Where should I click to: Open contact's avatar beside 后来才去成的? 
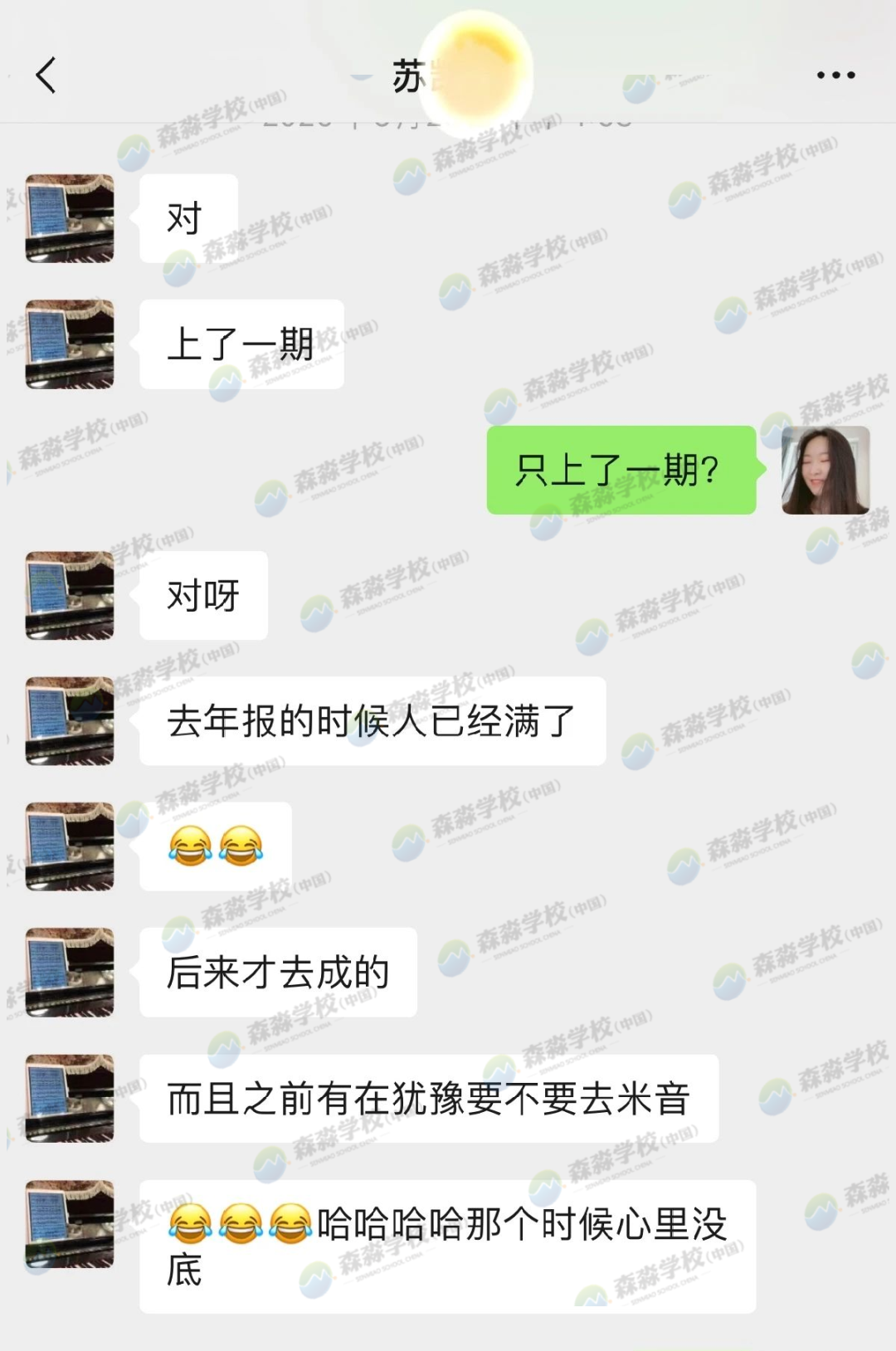tap(70, 973)
